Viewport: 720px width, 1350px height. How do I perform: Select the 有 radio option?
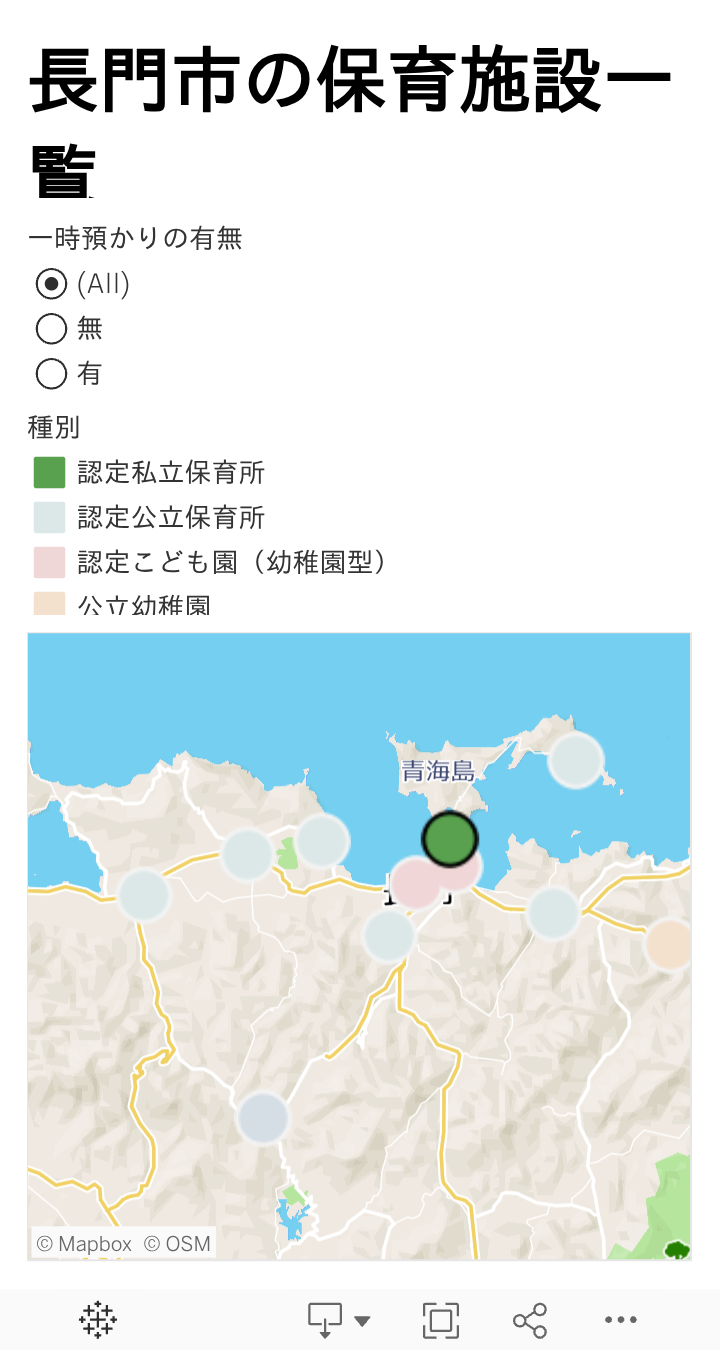[x=51, y=373]
